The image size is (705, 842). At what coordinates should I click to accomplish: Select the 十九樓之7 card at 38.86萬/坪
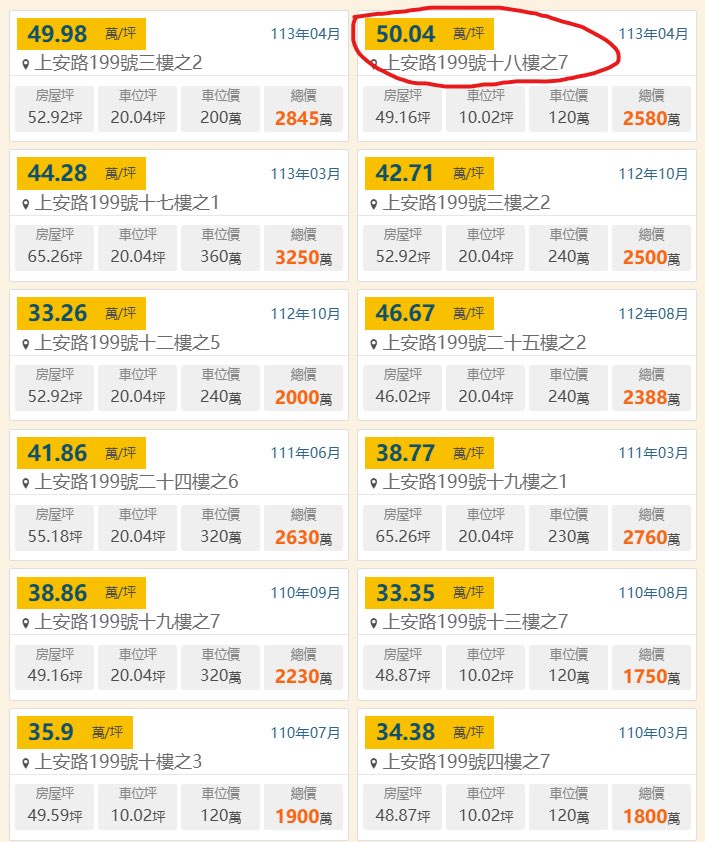tap(178, 622)
